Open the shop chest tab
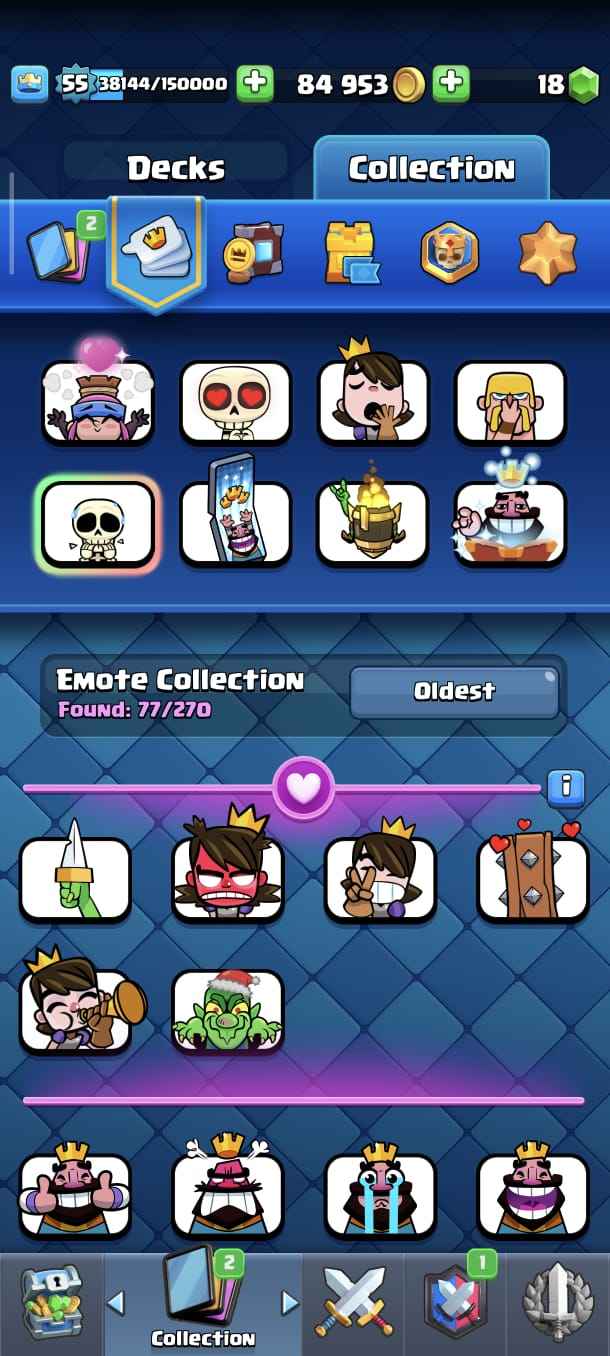 point(51,1303)
